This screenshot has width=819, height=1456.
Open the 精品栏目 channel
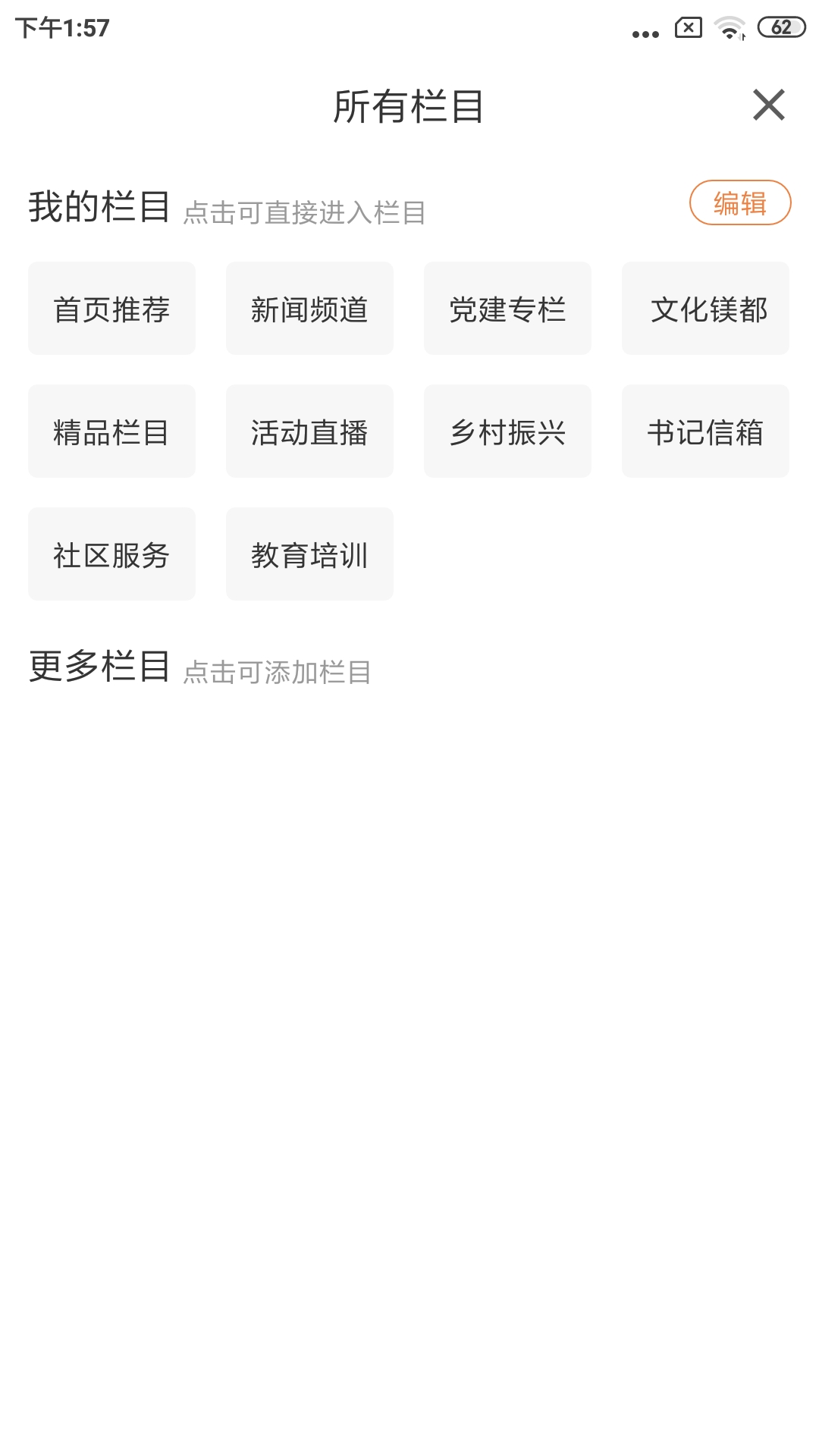click(111, 431)
